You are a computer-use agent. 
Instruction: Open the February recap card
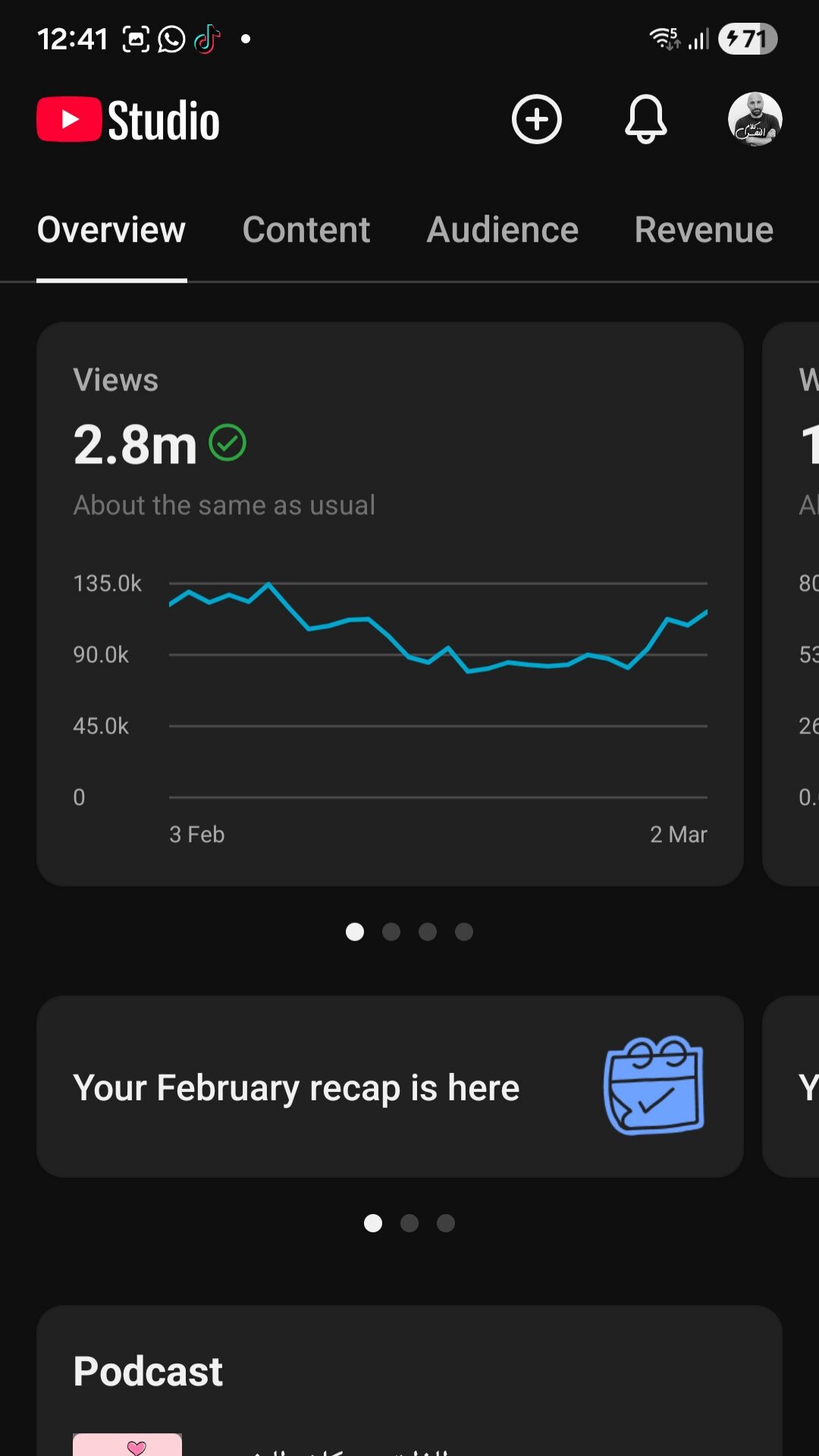(390, 1087)
